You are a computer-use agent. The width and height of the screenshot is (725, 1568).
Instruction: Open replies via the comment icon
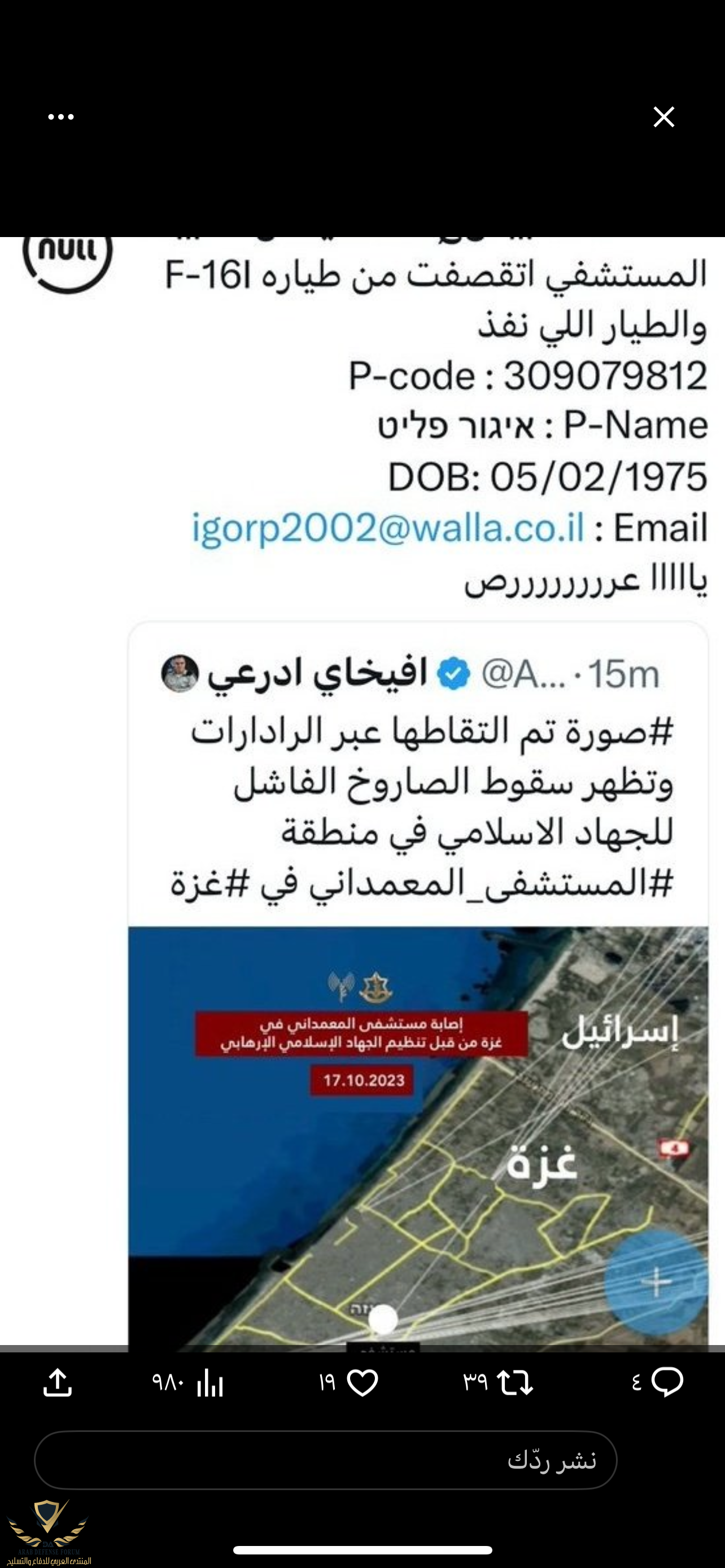coord(667,1382)
